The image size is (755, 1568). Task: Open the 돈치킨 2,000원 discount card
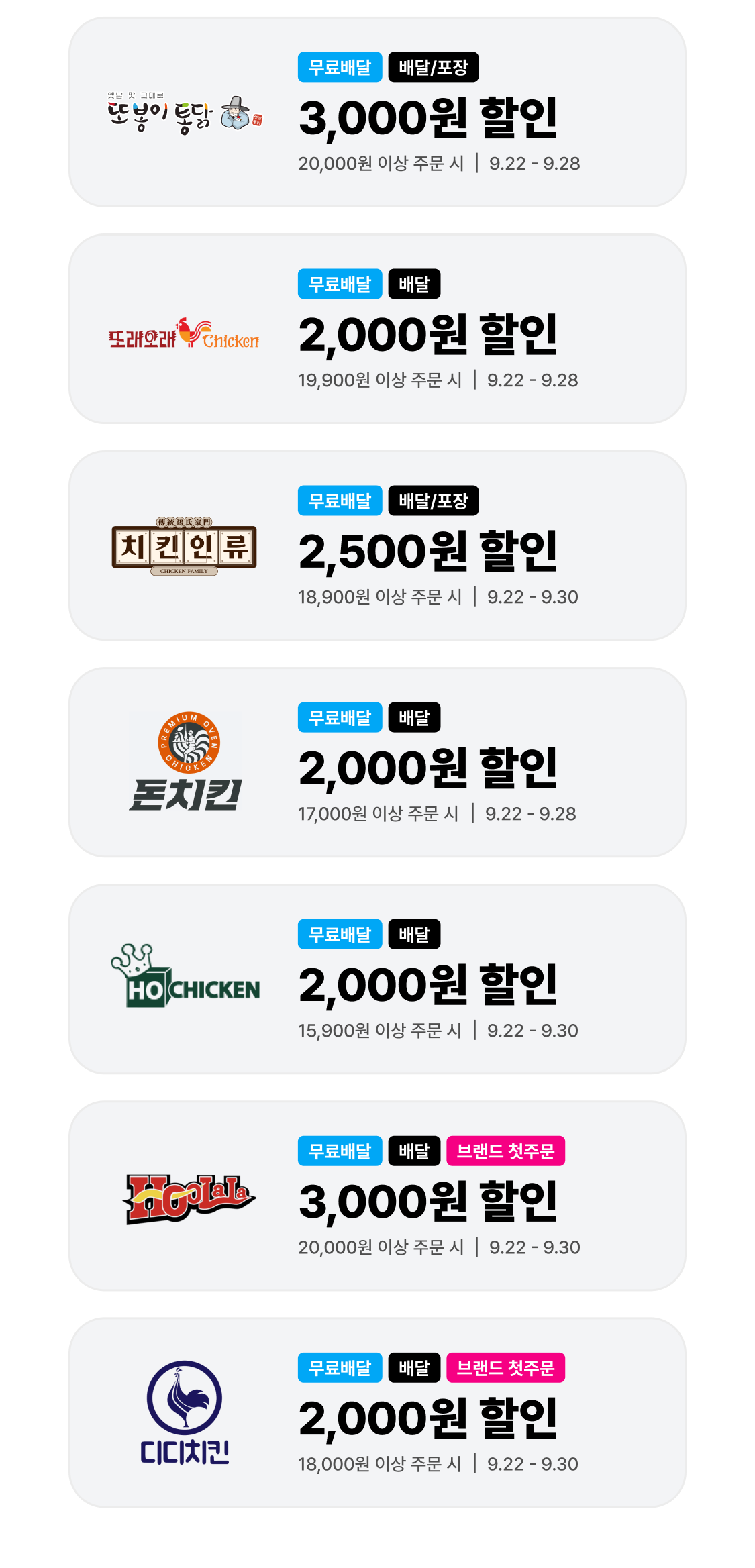377,763
